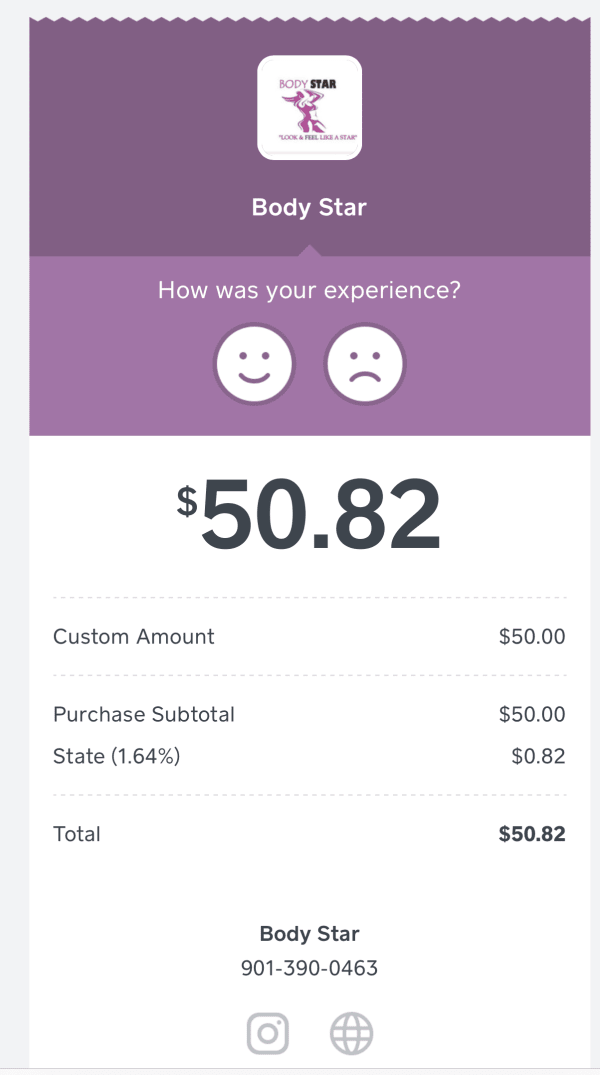Call Body Star at 901-390-0463

click(309, 968)
